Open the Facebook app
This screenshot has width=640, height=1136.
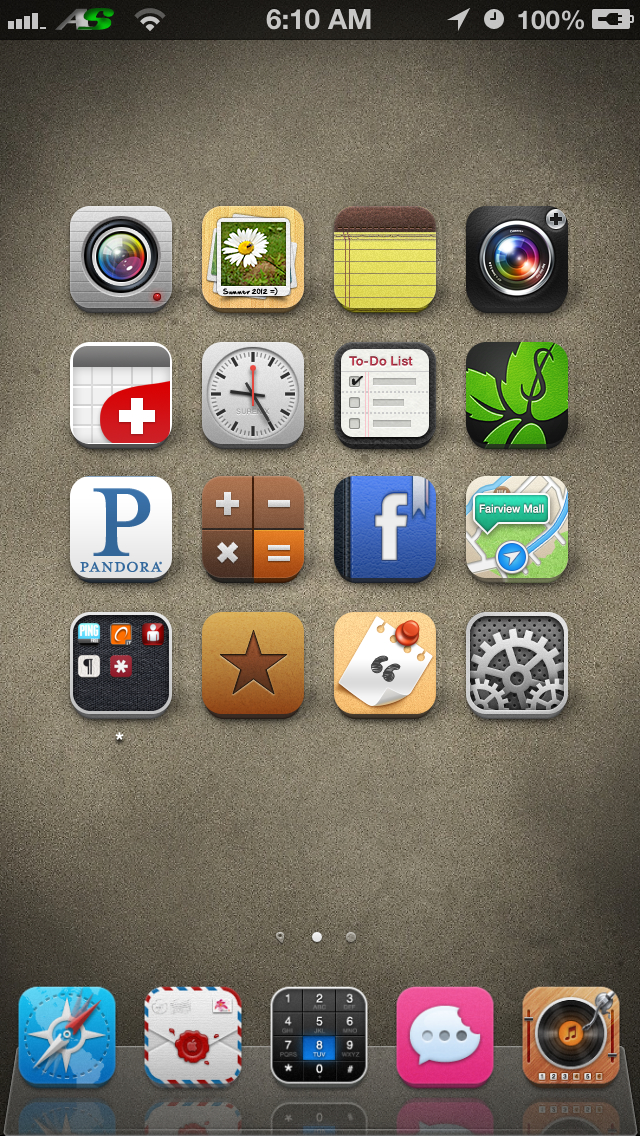tap(385, 528)
